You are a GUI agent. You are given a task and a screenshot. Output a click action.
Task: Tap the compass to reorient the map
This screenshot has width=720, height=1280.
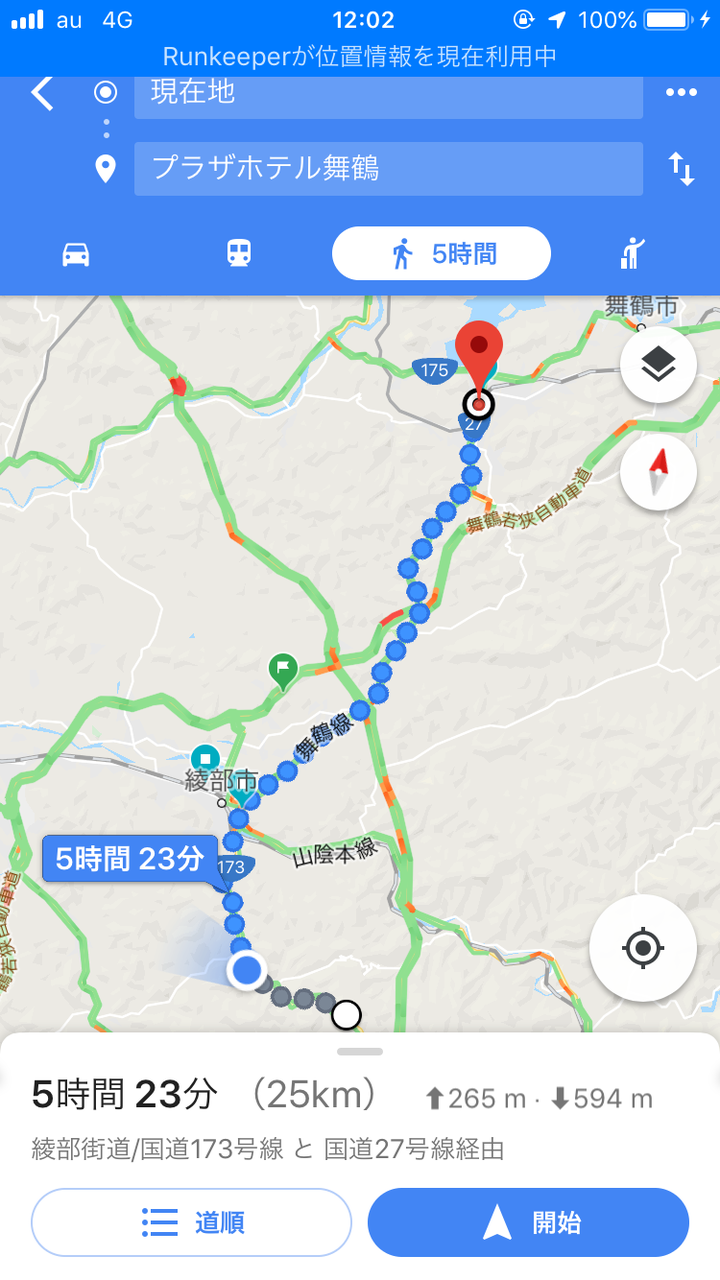(658, 473)
